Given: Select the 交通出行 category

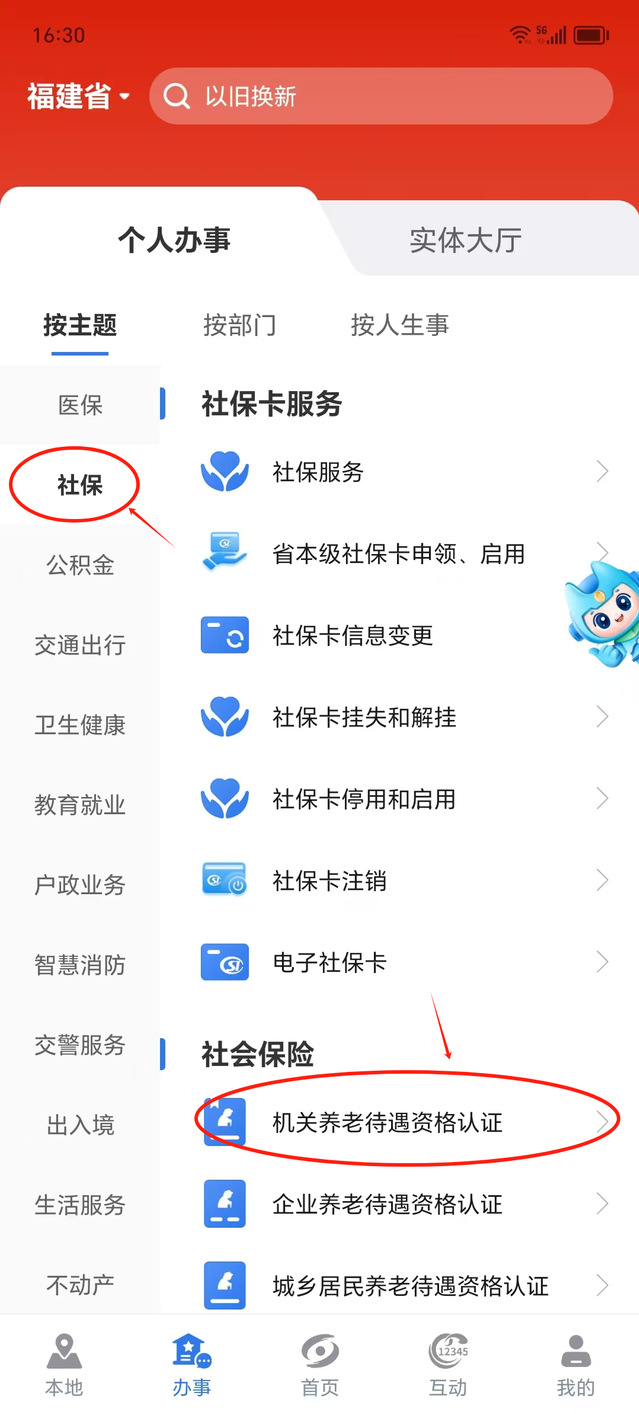Looking at the screenshot, I should coord(80,645).
